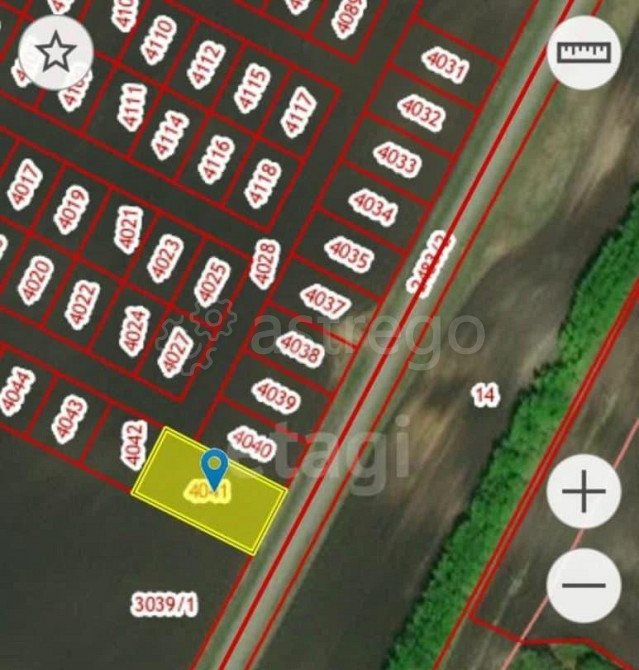The image size is (639, 670).
Task: Zoom out of the map with minus
Action: pos(584,586)
